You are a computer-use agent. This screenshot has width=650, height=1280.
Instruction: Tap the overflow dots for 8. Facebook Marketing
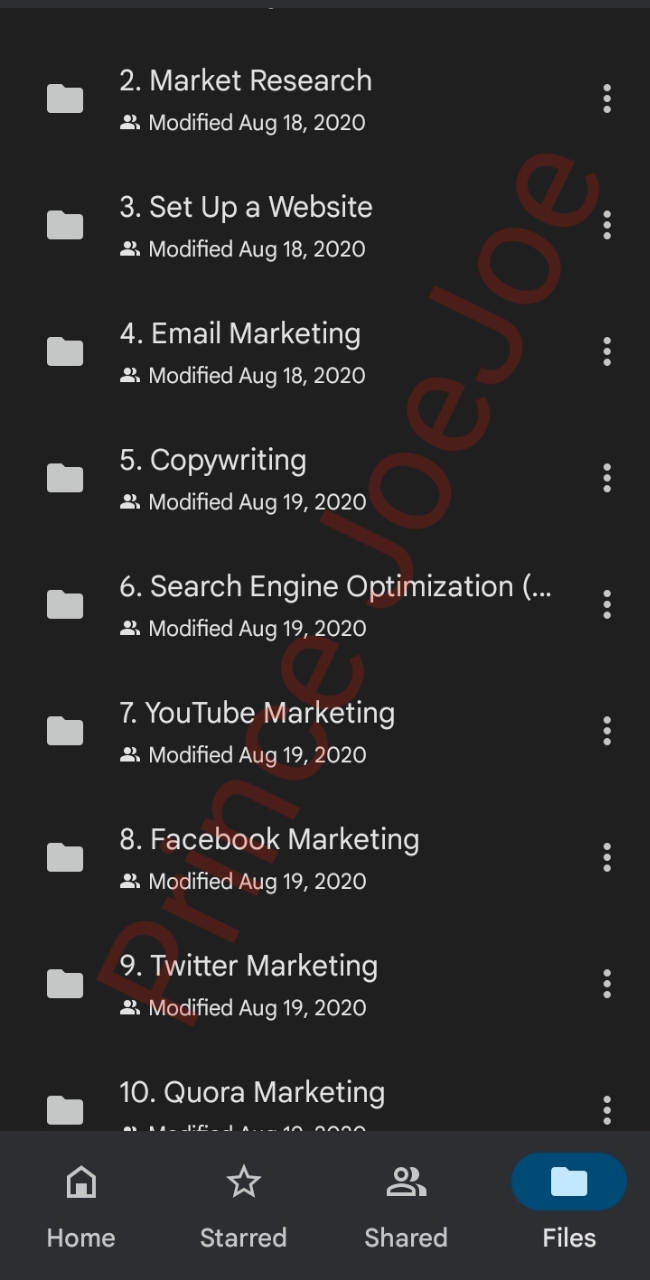click(607, 858)
